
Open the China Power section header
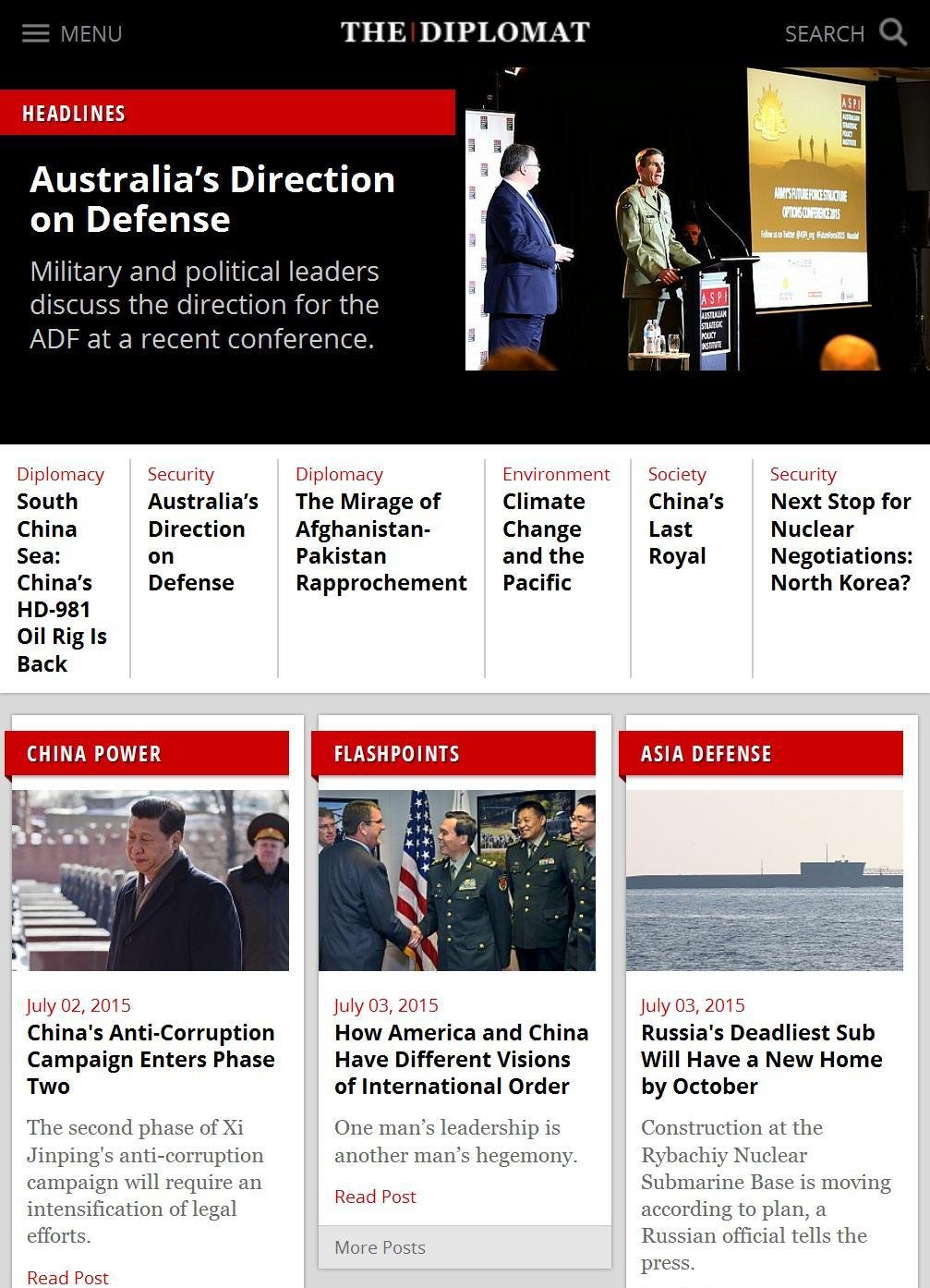pyautogui.click(x=94, y=754)
